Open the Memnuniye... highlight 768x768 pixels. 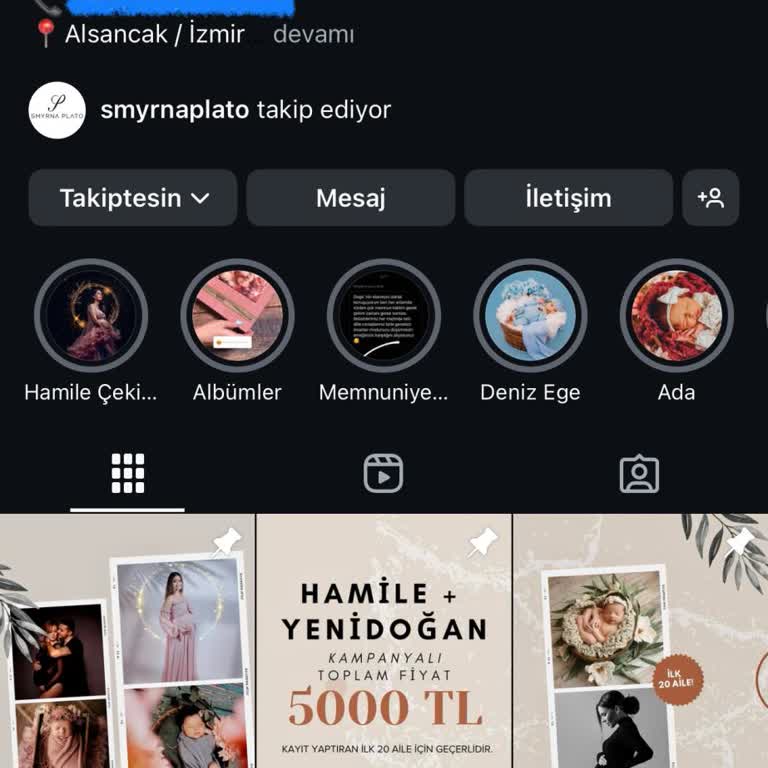[x=383, y=316]
